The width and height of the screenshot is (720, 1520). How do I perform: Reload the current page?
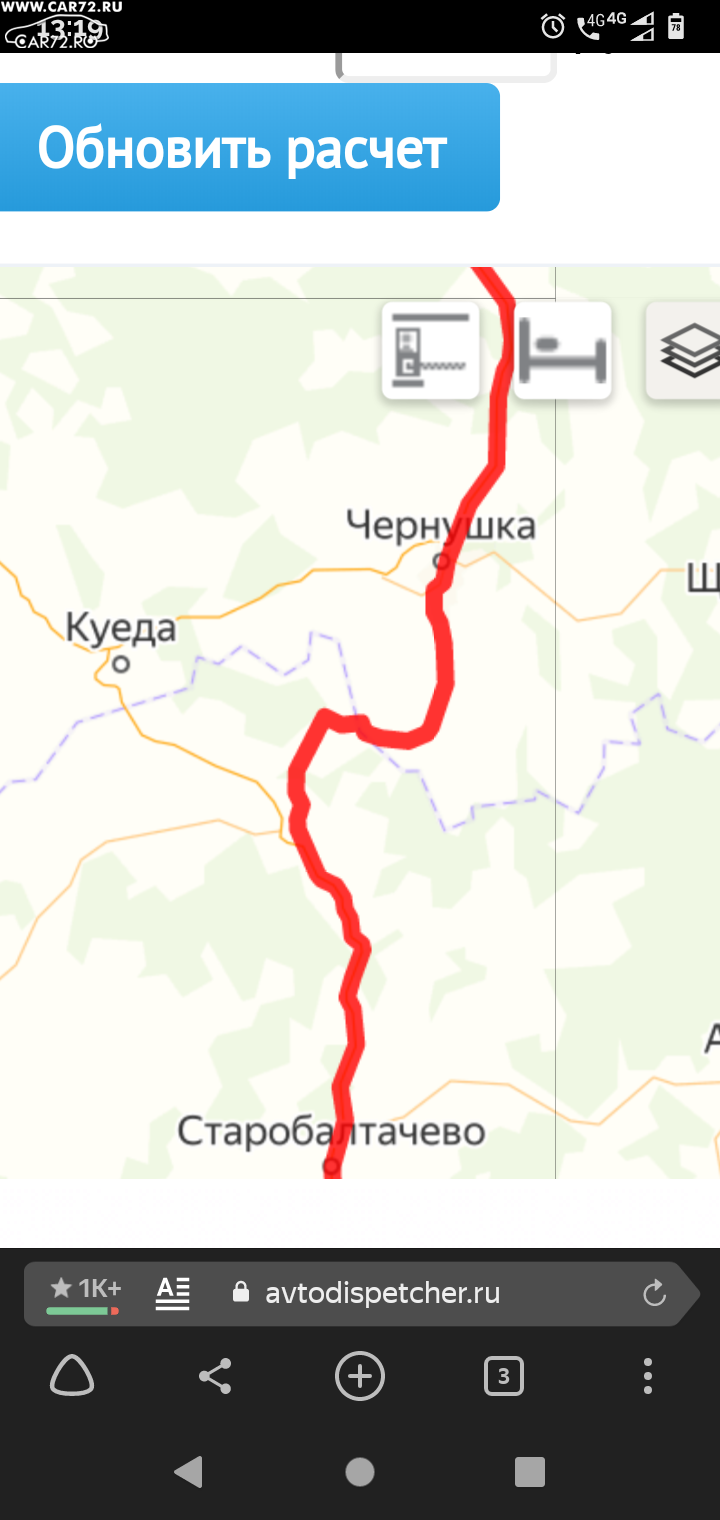click(654, 1294)
